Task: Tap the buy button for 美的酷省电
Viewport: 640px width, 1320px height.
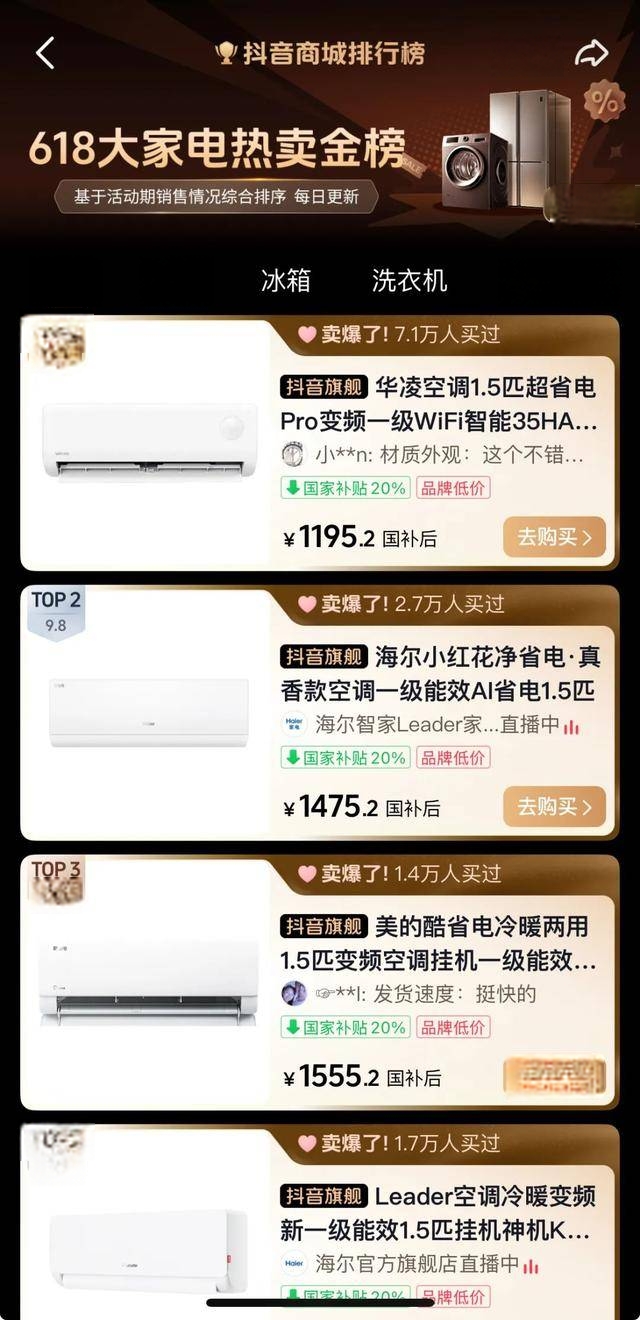Action: (x=554, y=1076)
